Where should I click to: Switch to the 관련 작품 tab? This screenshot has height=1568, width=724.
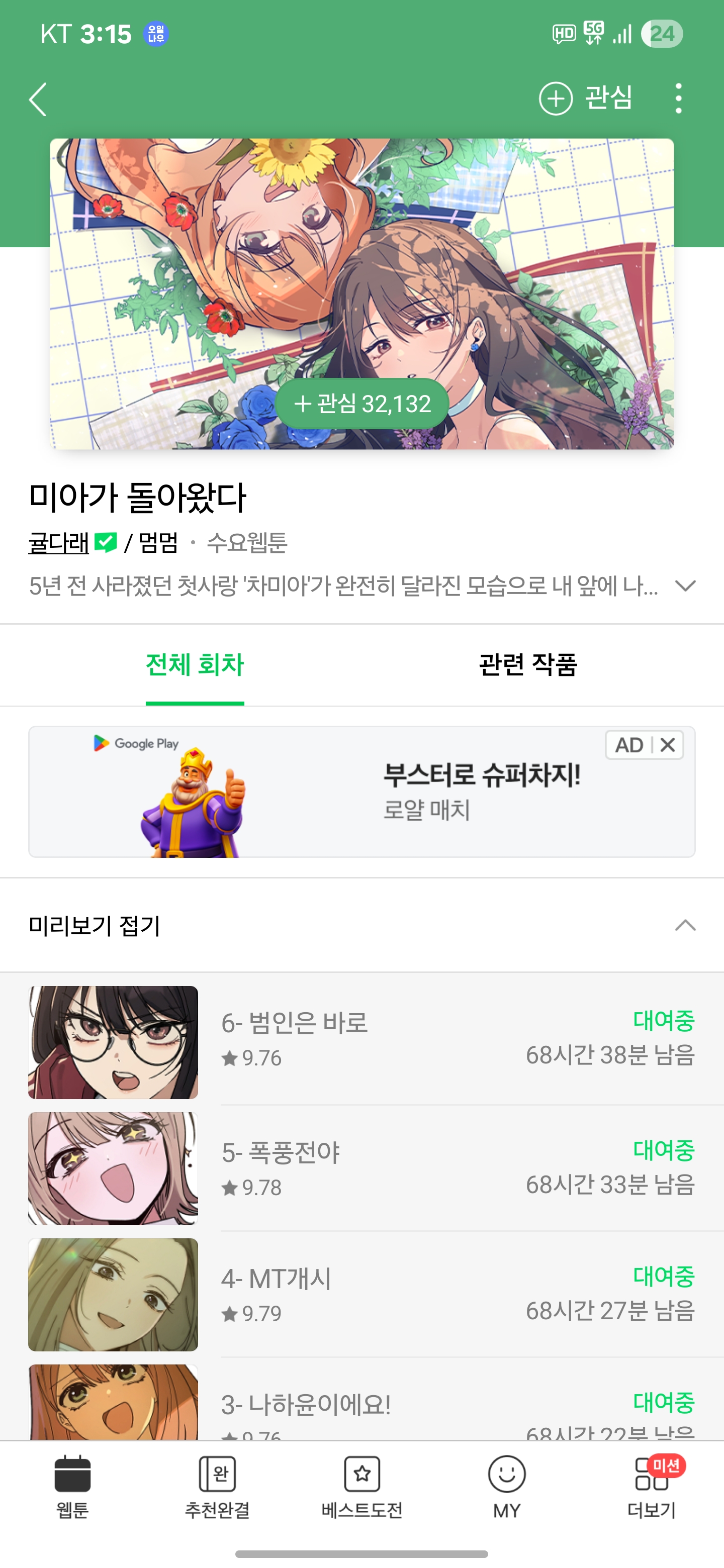tap(527, 665)
